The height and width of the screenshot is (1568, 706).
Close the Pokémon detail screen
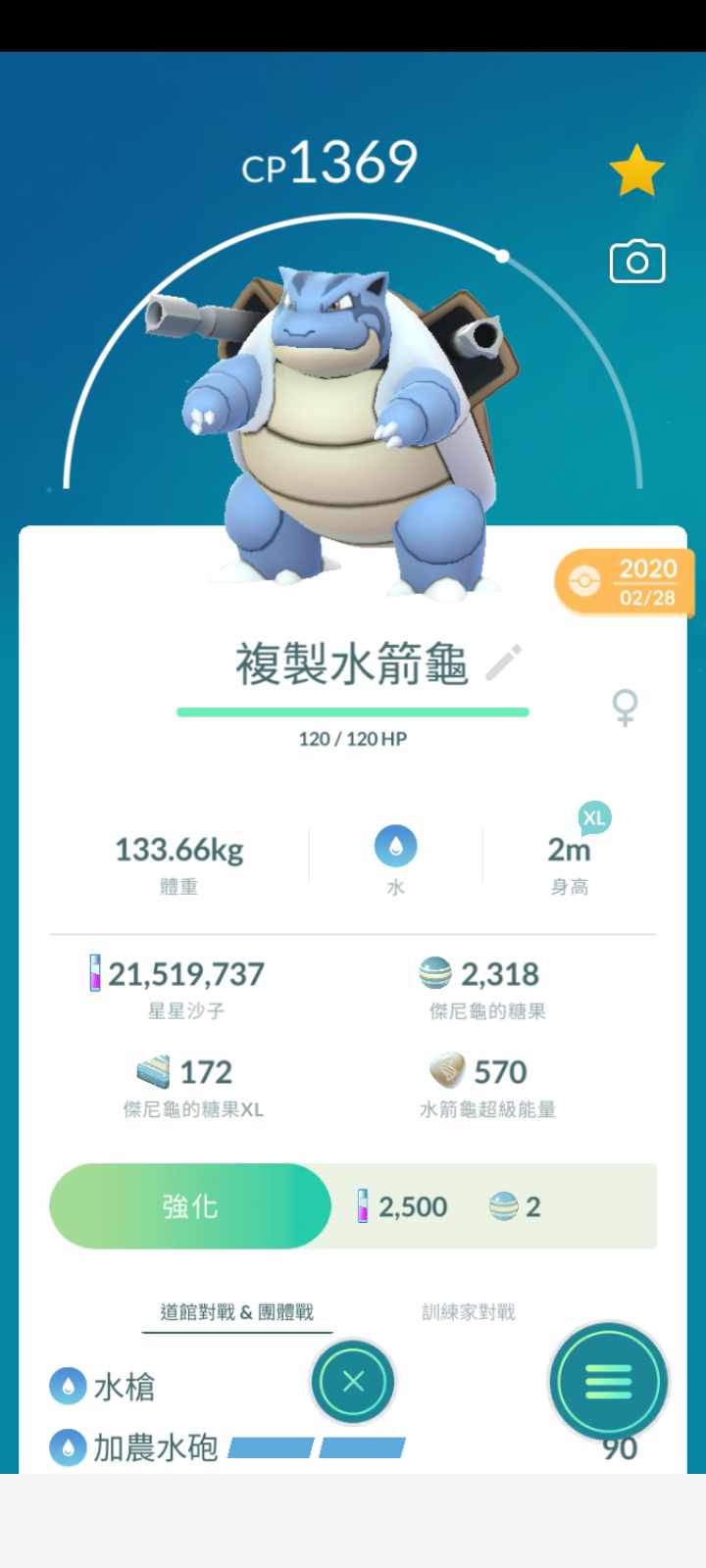click(353, 1382)
